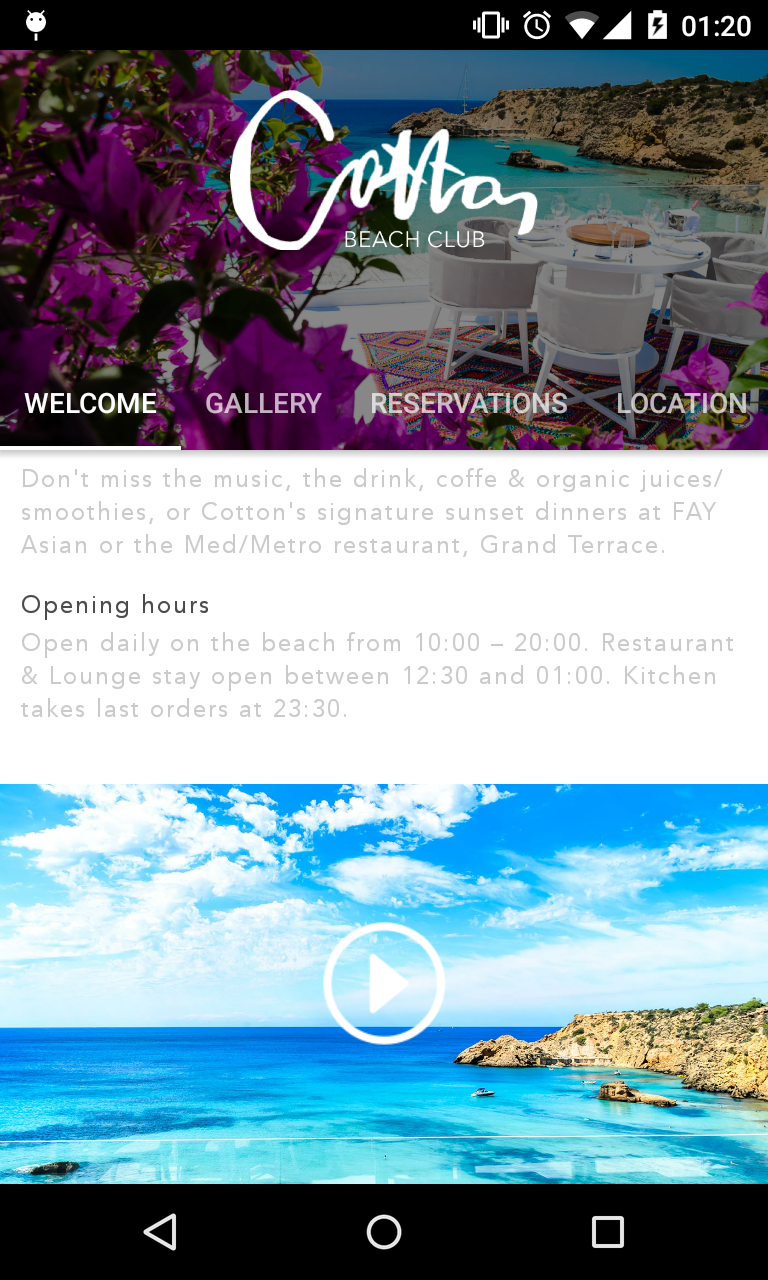Open the recent apps view

point(607,1232)
